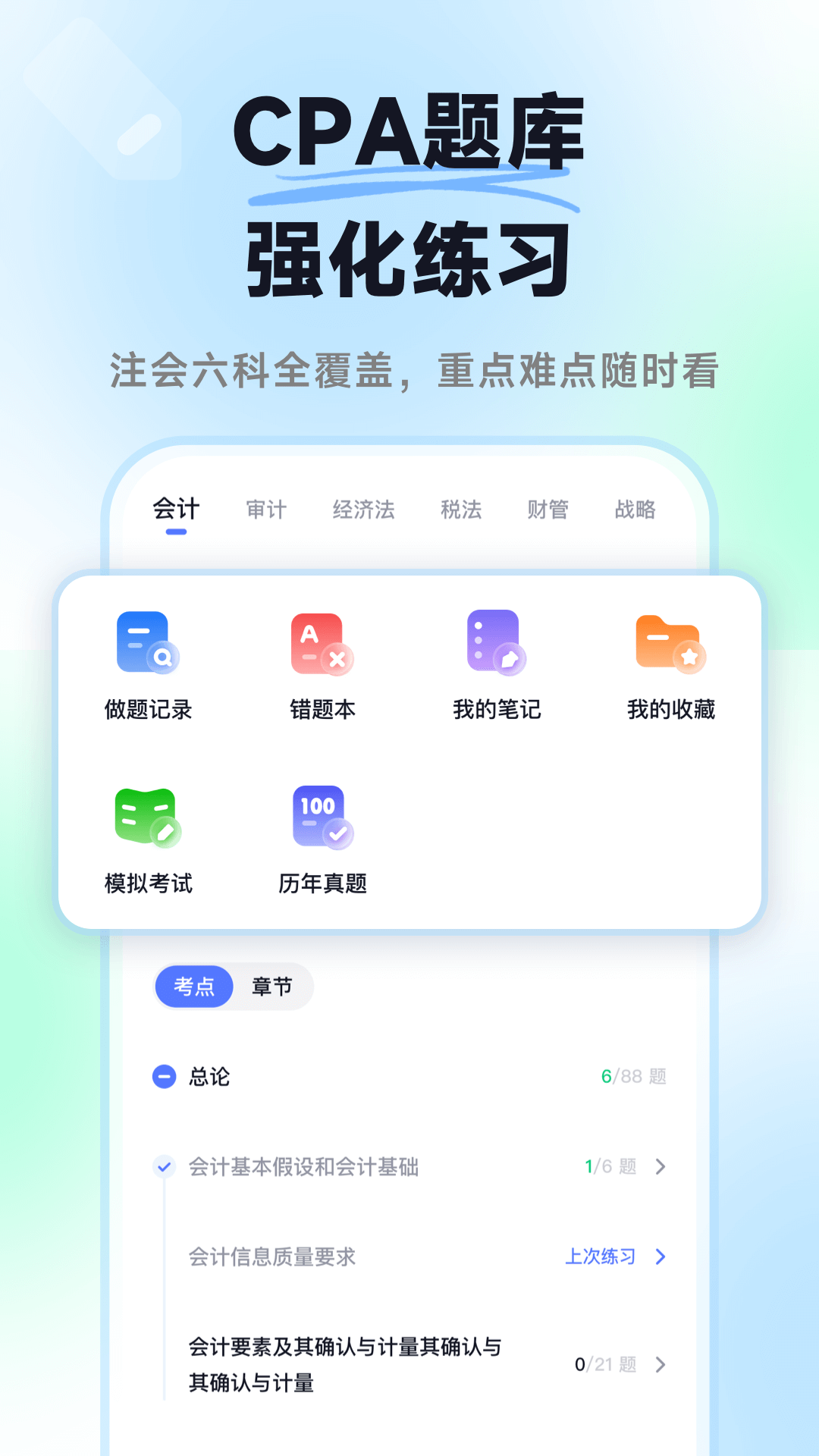Click the 6/88 题 progress indicator
The image size is (819, 1456).
[633, 1076]
